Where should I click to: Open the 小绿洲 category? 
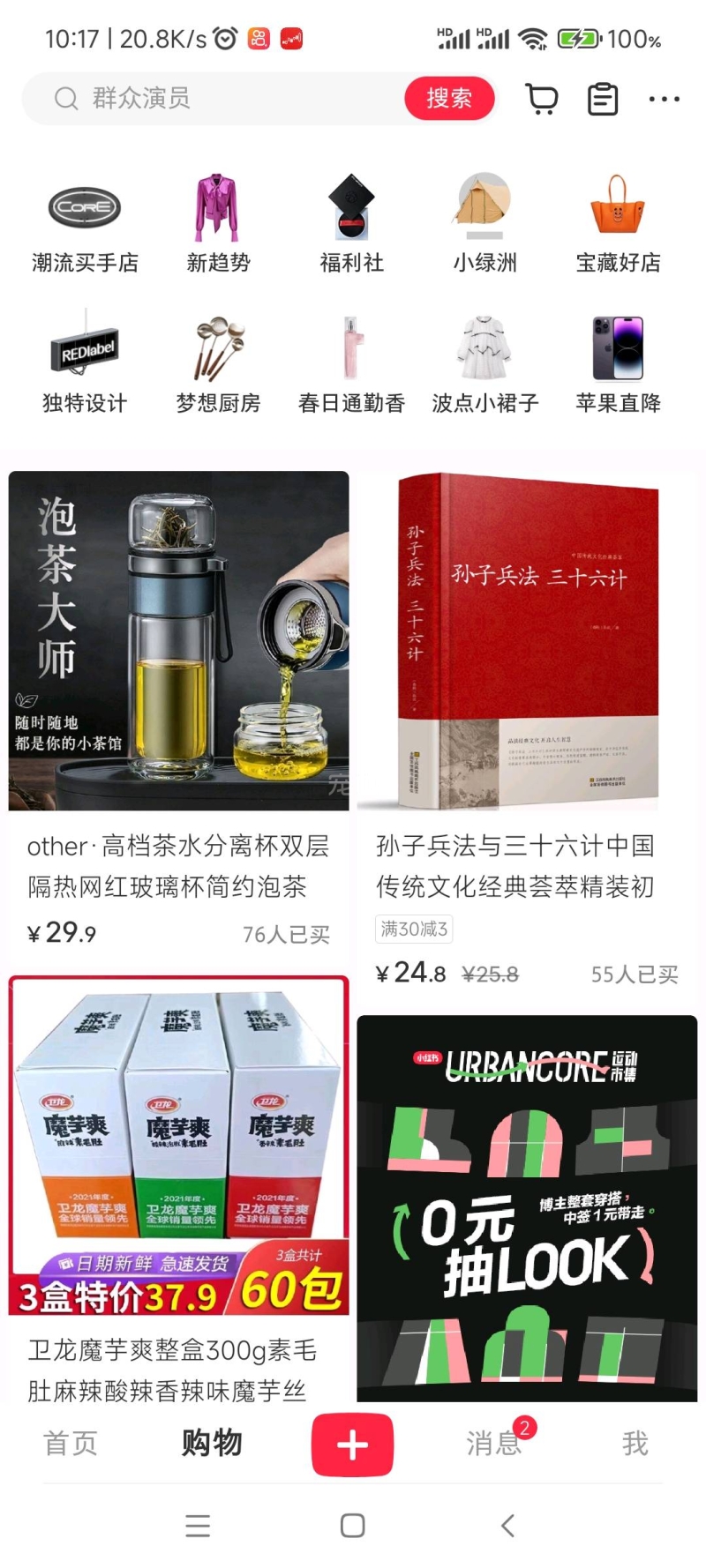pyautogui.click(x=484, y=224)
